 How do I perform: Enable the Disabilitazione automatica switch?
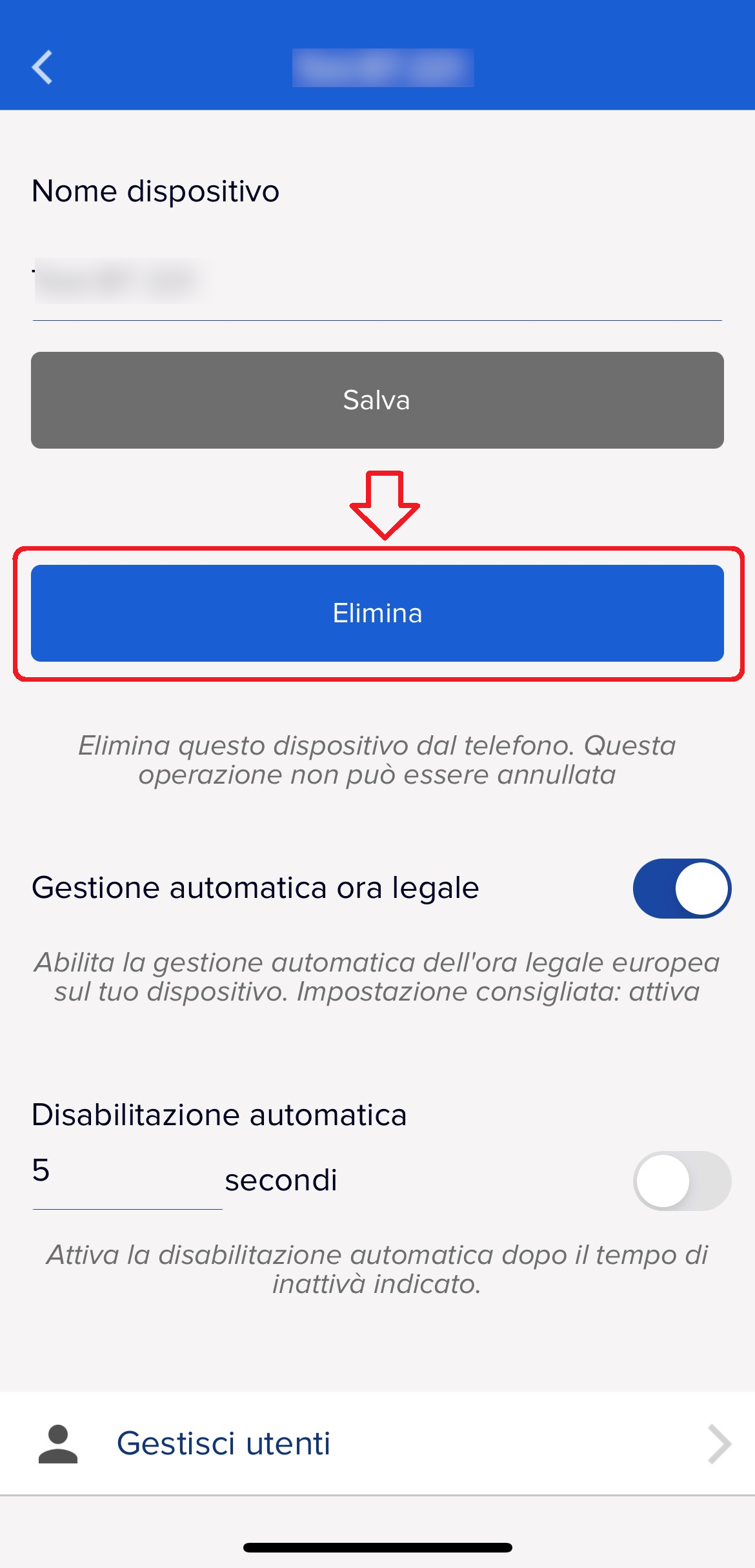click(x=681, y=1181)
